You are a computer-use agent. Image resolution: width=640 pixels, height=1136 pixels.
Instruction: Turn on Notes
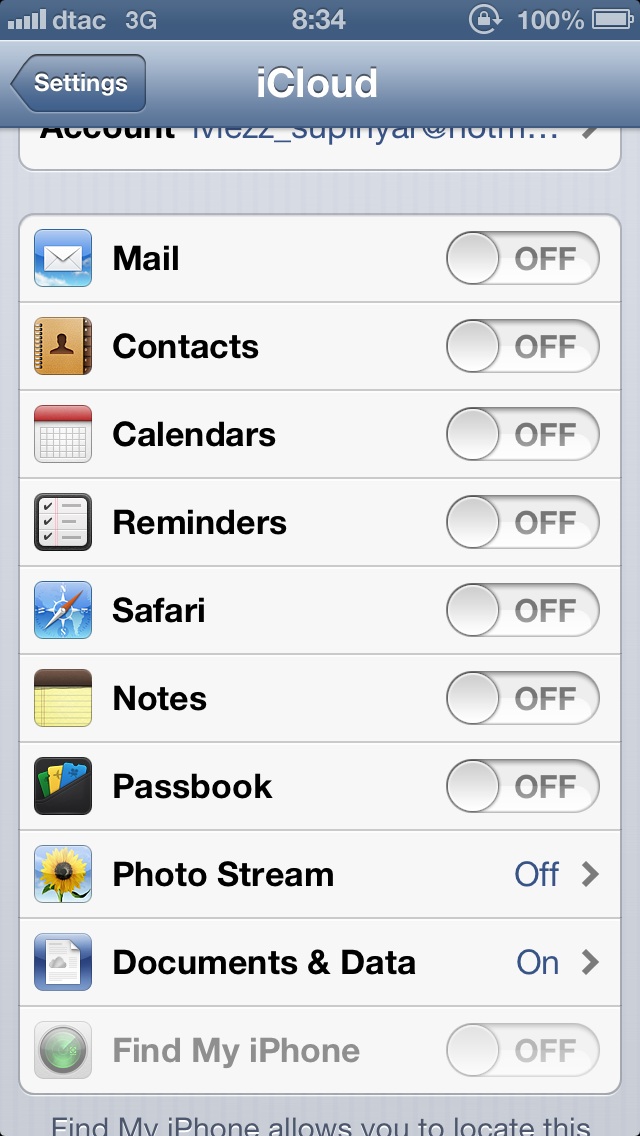[x=523, y=698]
